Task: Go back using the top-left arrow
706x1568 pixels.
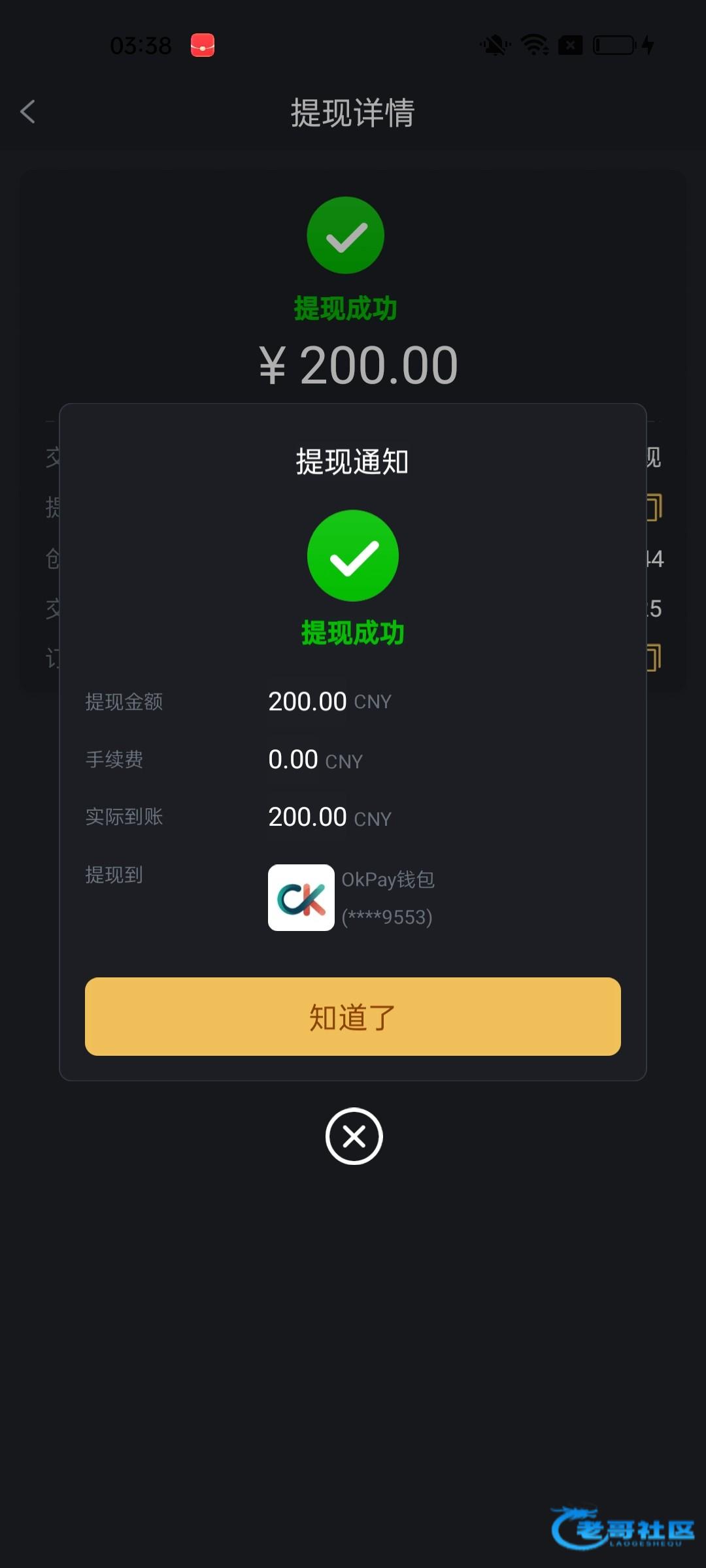Action: coord(27,112)
